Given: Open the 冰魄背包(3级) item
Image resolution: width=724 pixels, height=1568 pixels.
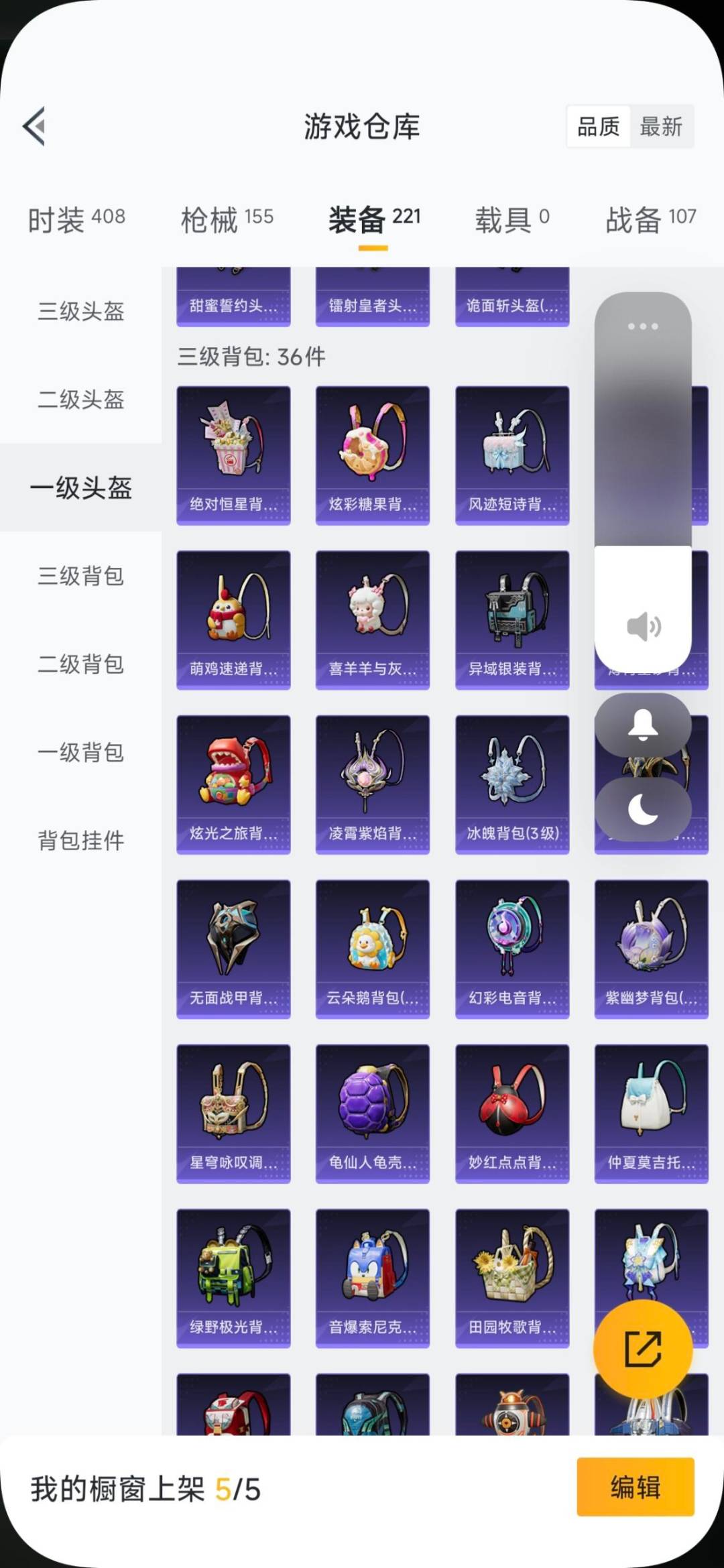Looking at the screenshot, I should (x=512, y=783).
